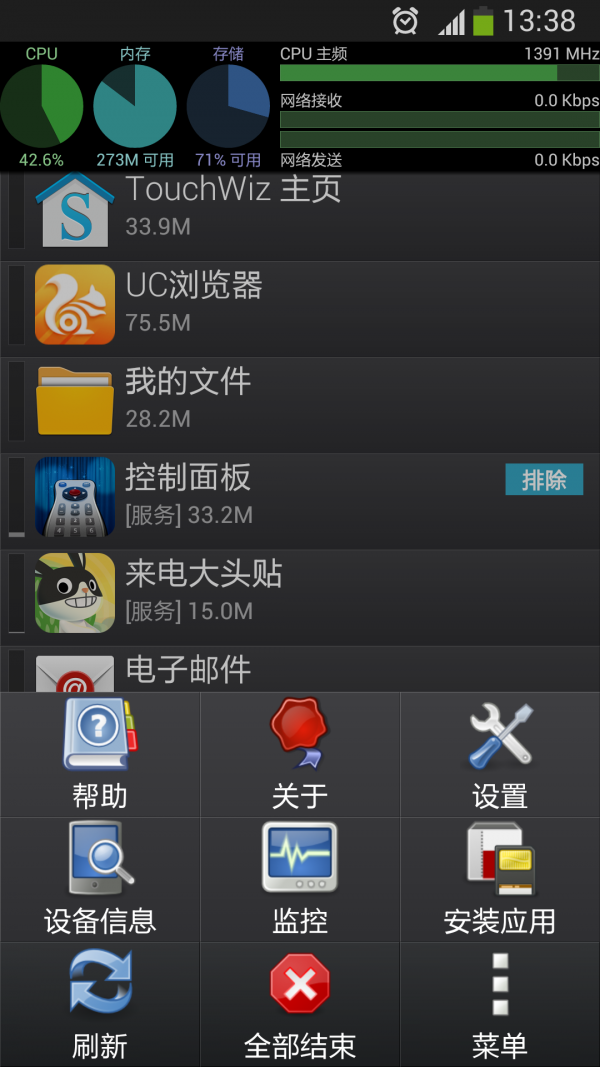Open 帮助 help option
Screen dimensions: 600x1067
click(100, 755)
